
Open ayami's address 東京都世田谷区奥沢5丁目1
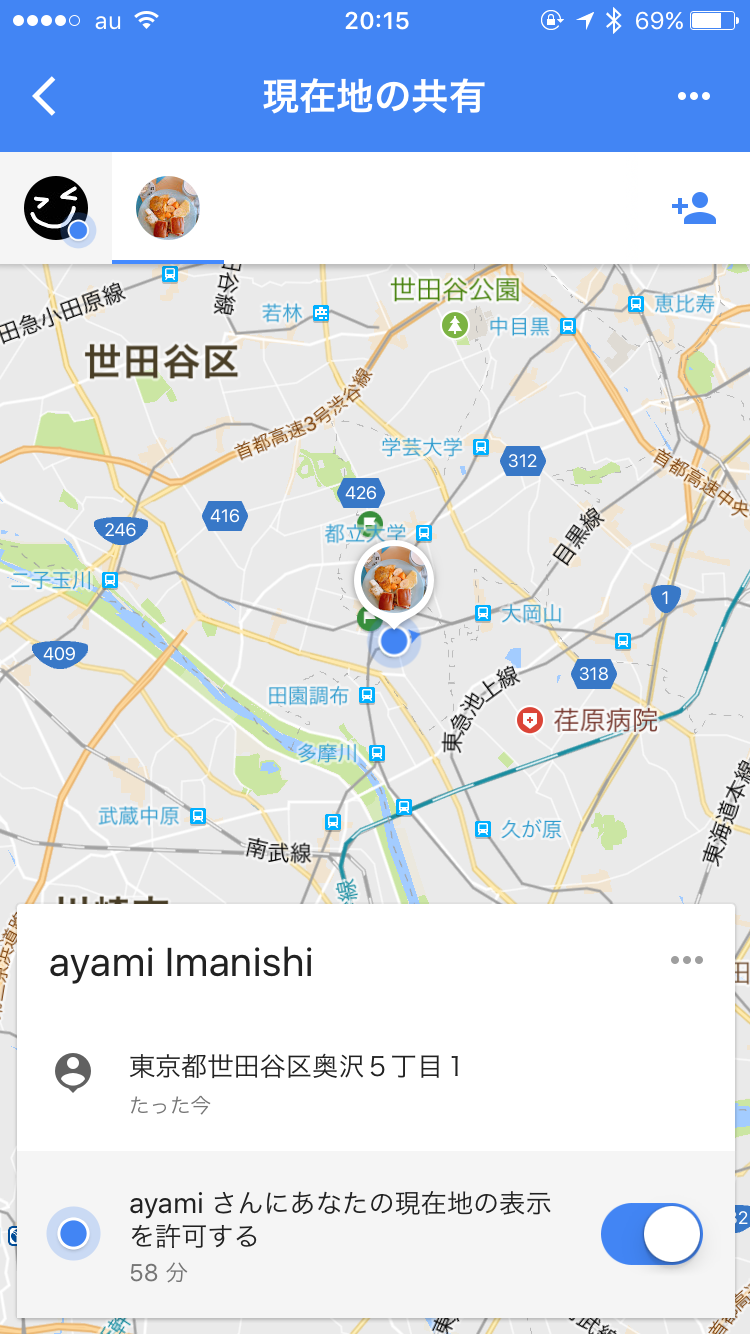[295, 1068]
